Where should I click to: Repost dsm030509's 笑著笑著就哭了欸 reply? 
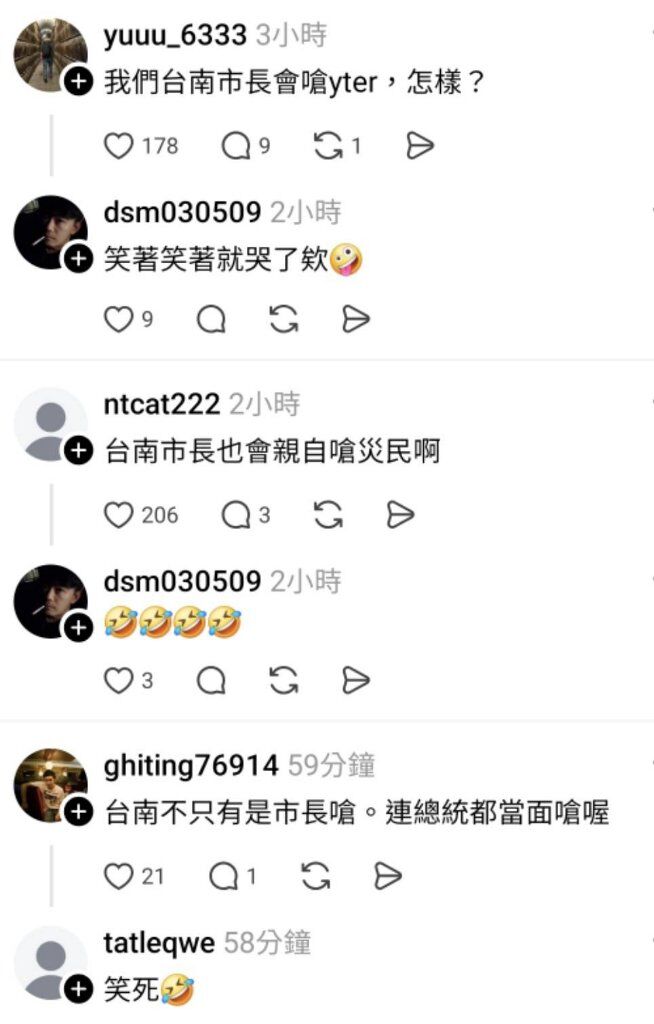click(284, 319)
